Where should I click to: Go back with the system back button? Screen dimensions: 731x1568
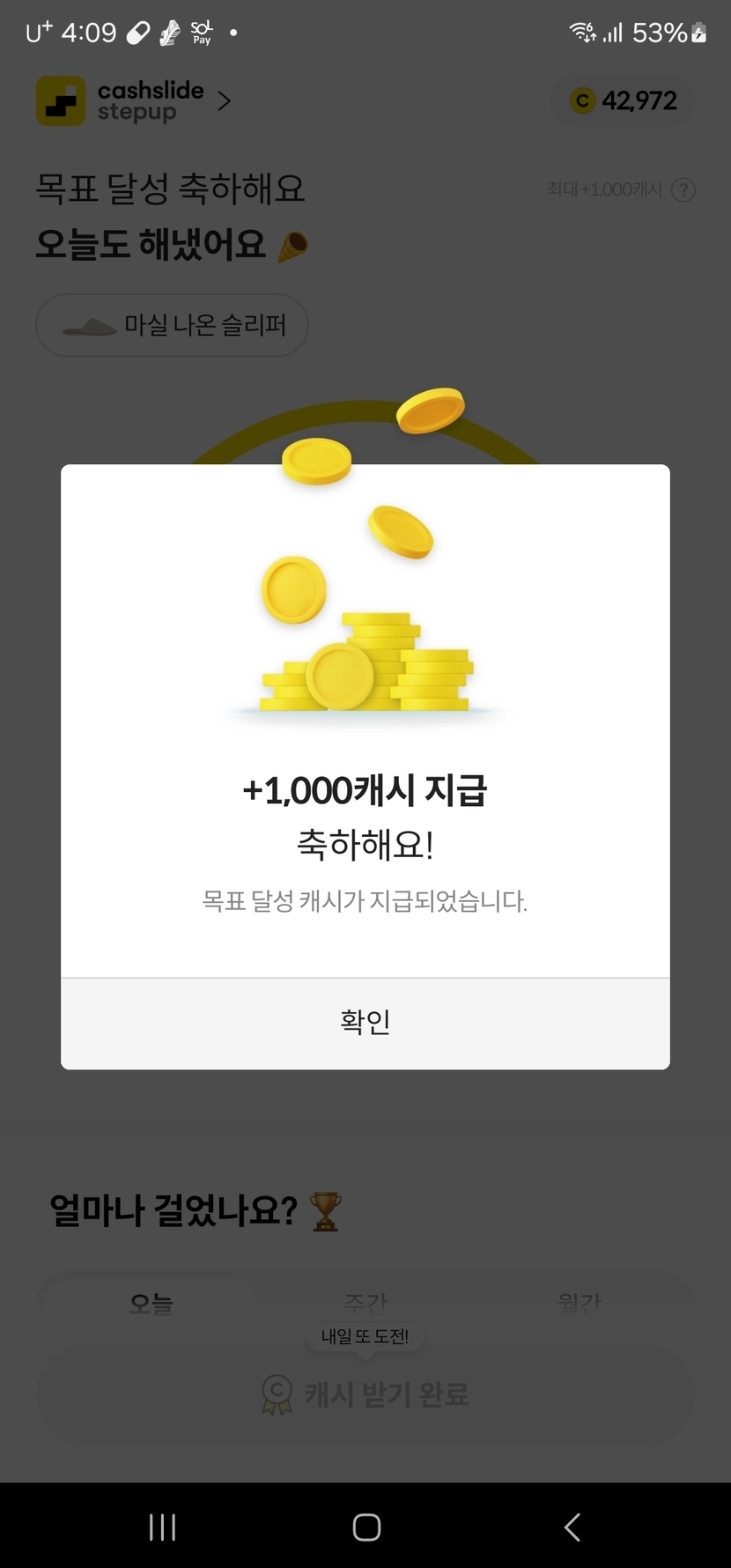tap(572, 1527)
